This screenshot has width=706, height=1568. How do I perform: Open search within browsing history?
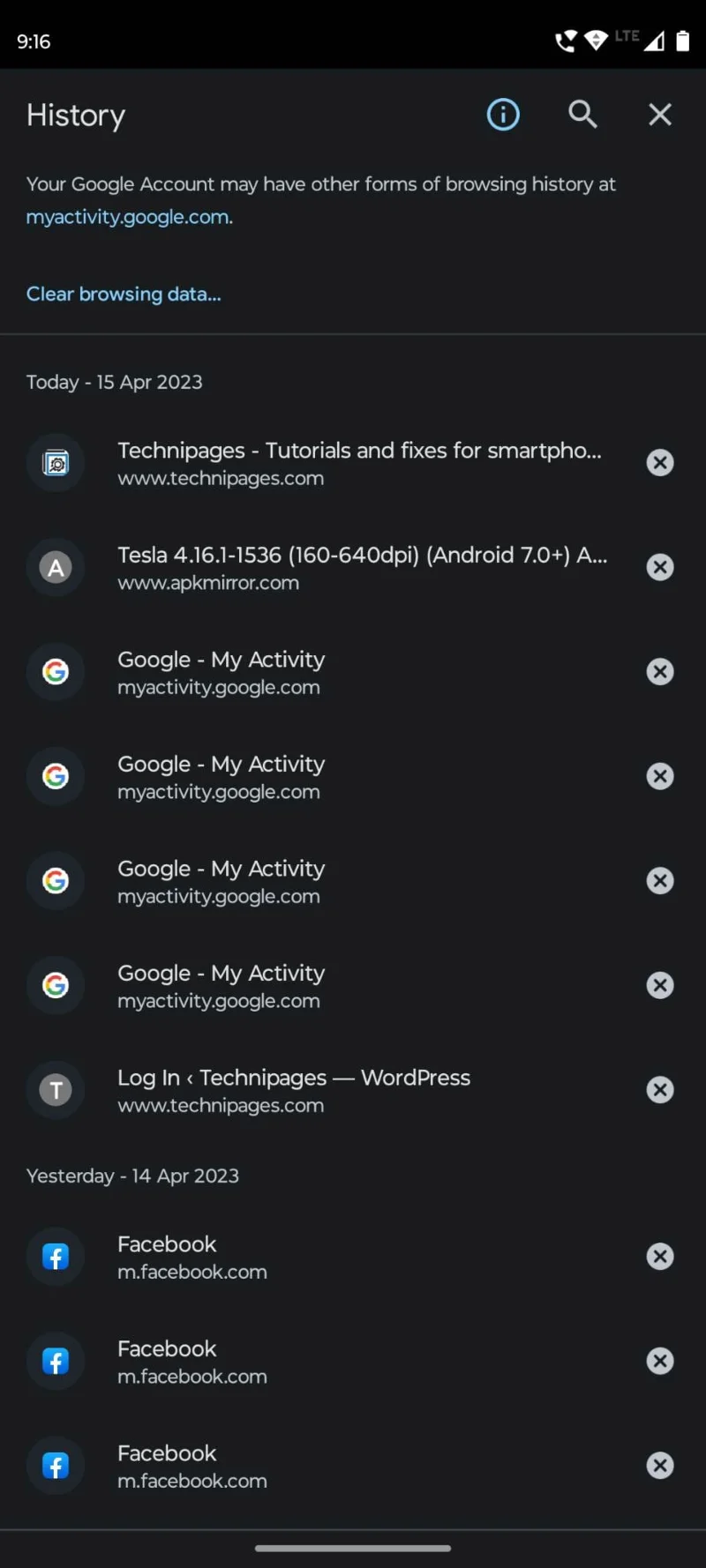tap(582, 114)
